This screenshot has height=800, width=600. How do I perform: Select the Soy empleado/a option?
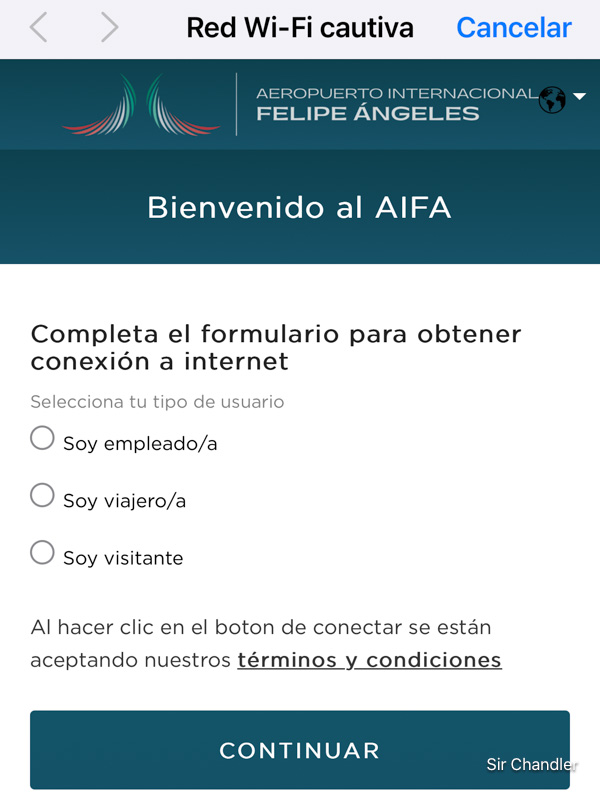point(42,438)
